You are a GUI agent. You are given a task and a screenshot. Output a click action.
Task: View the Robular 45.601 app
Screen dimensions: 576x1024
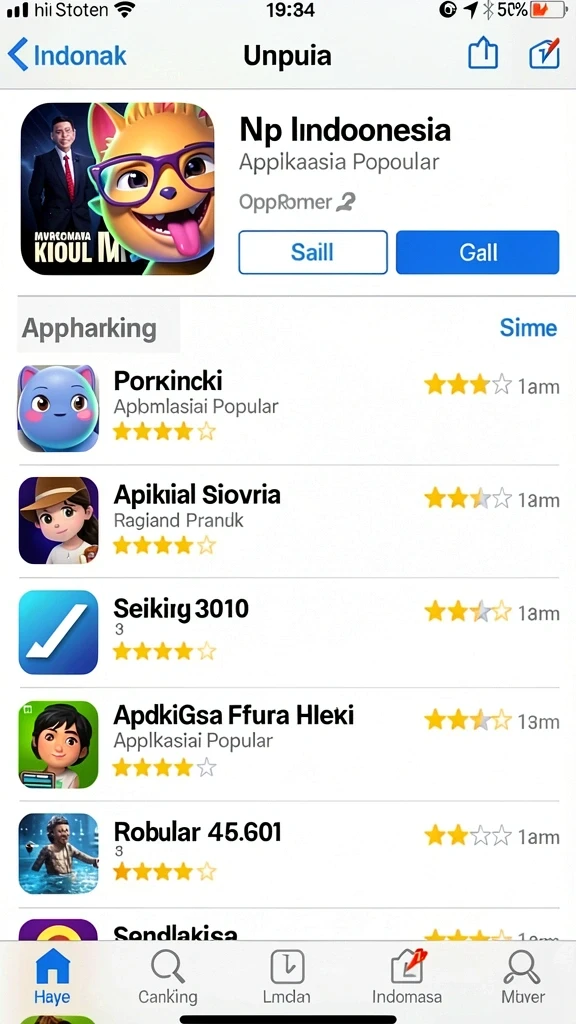pos(288,854)
